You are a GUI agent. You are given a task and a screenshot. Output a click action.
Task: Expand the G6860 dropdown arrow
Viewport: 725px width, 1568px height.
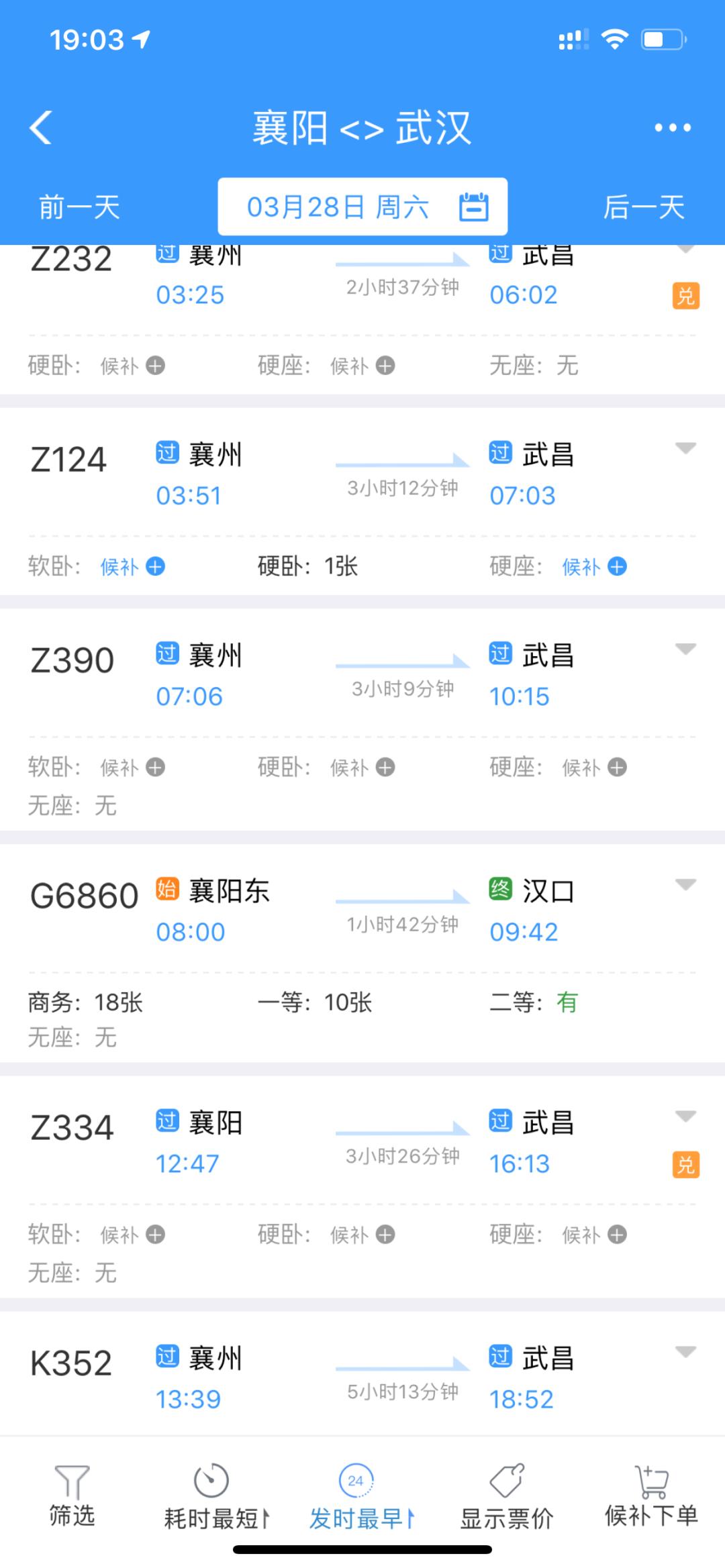coord(685,885)
